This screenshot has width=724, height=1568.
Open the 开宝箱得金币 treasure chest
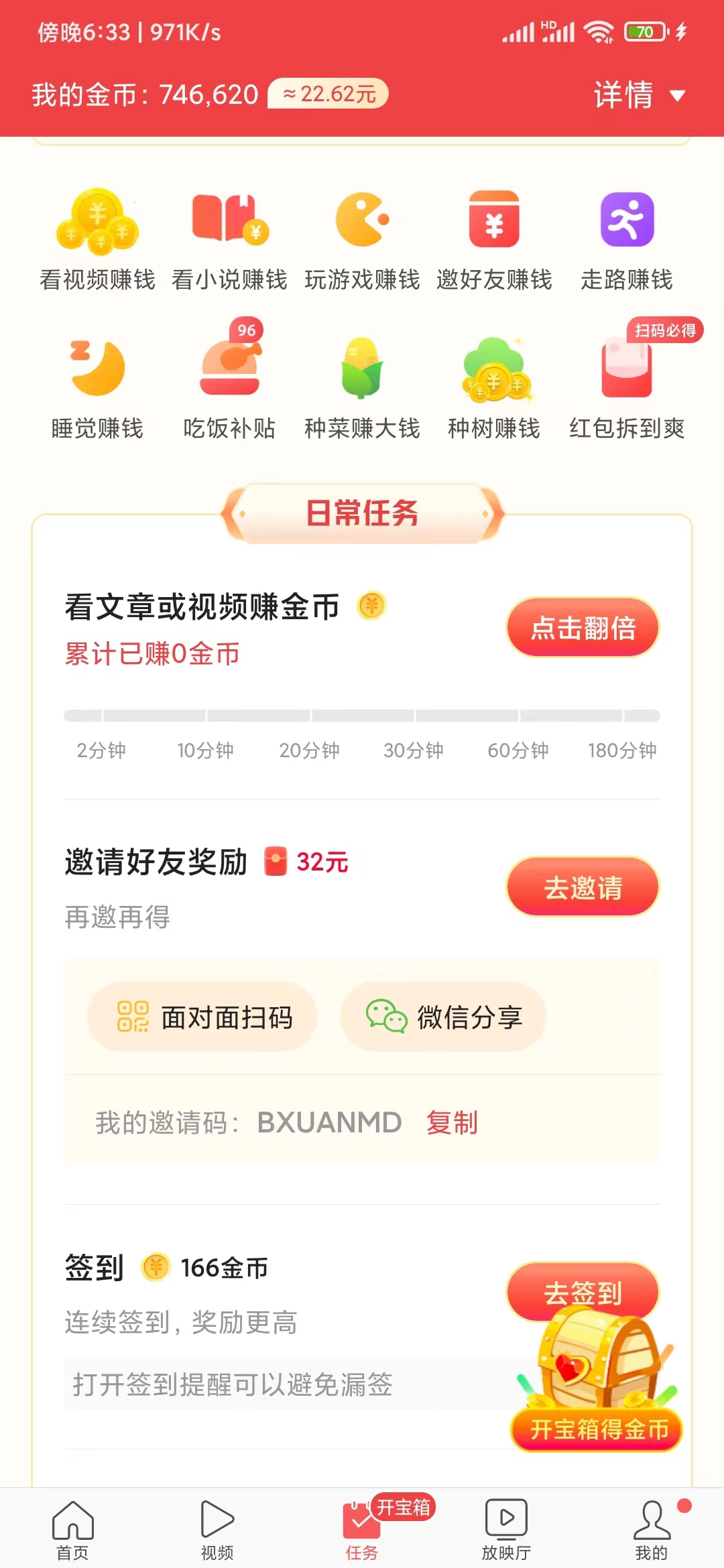click(x=598, y=1431)
